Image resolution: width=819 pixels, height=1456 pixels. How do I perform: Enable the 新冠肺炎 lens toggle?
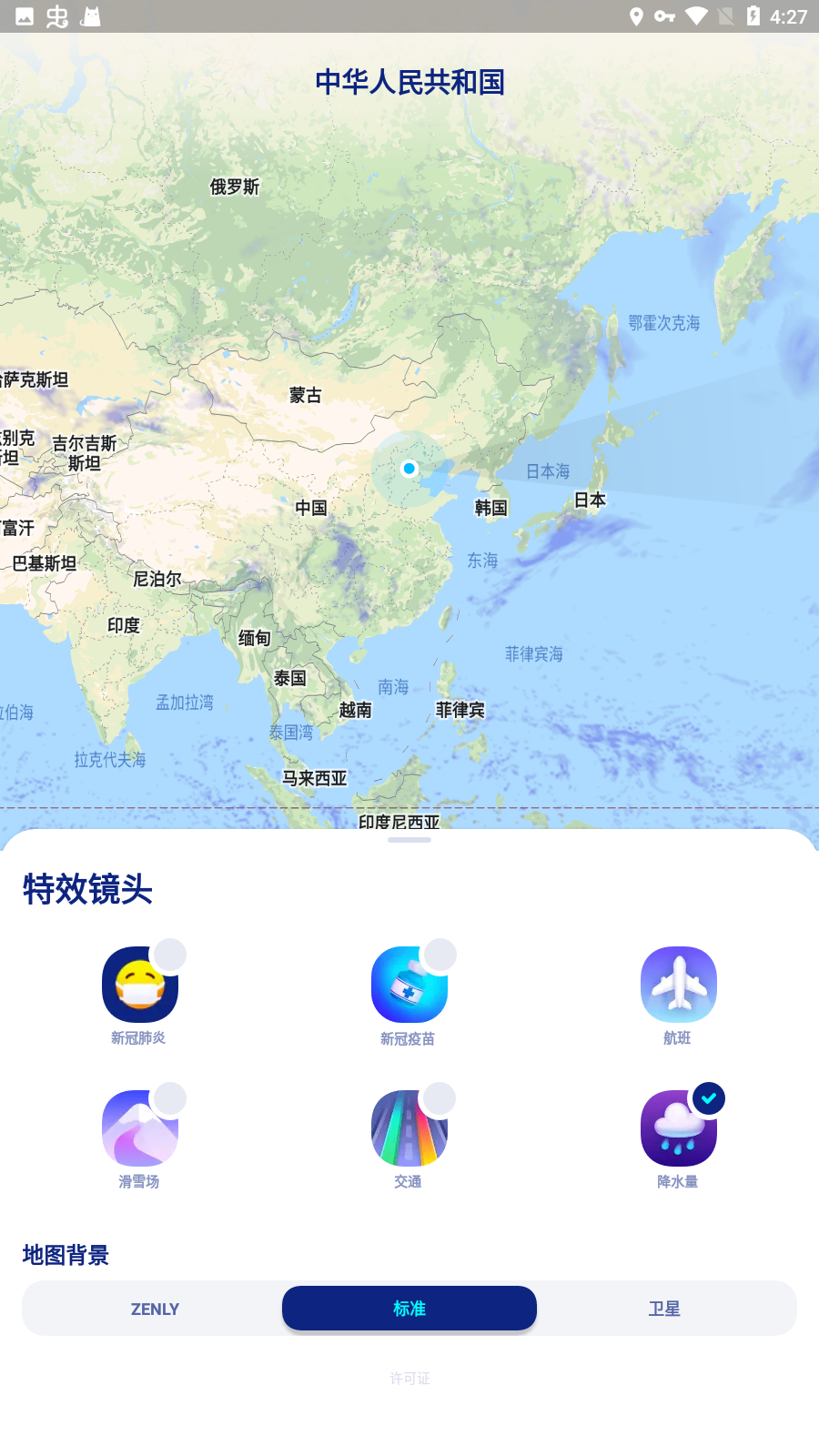pyautogui.click(x=169, y=954)
